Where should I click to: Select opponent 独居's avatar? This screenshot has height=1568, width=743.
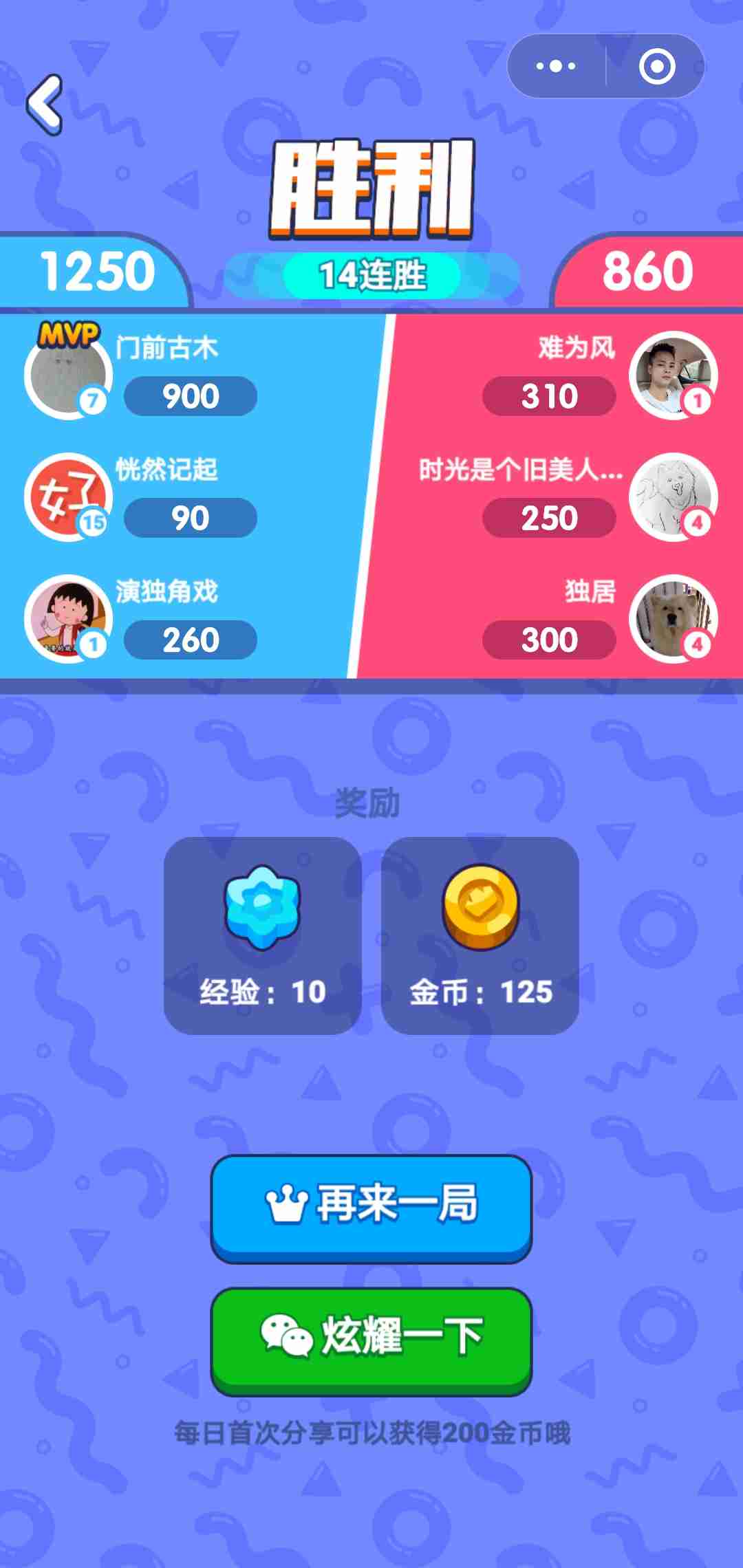point(673,619)
